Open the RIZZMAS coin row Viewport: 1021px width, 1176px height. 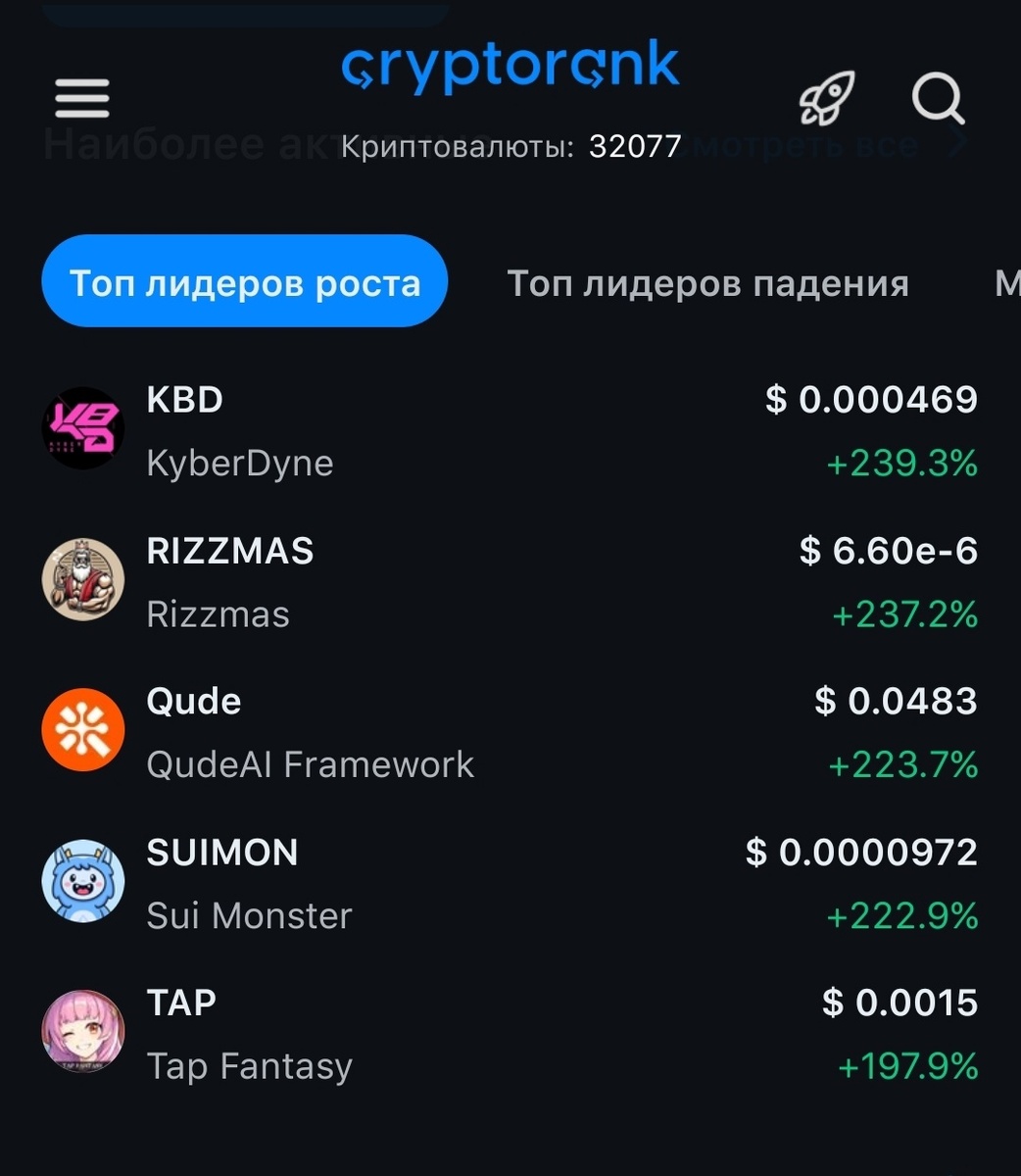[x=510, y=581]
